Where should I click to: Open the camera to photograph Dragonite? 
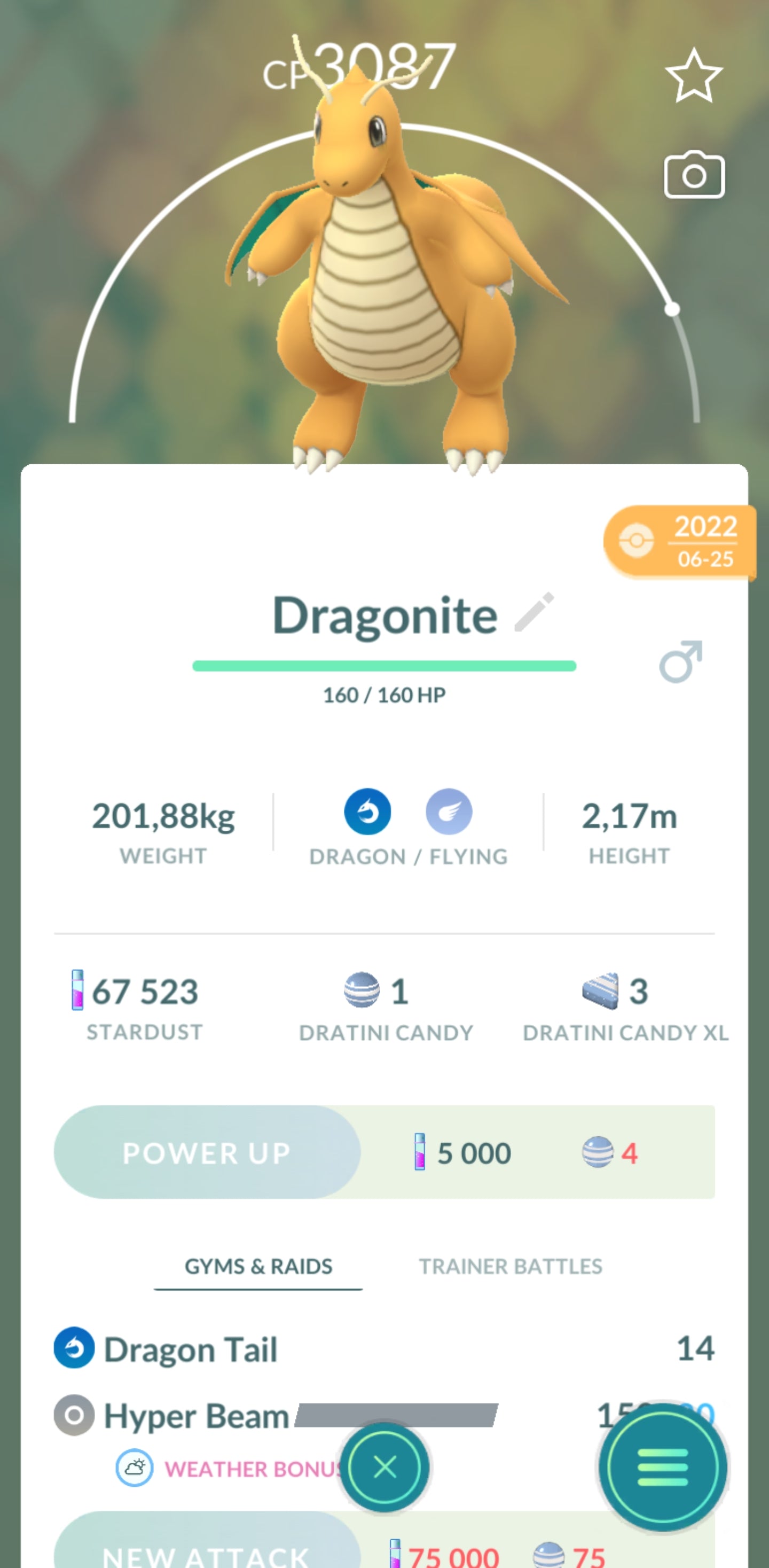point(694,175)
